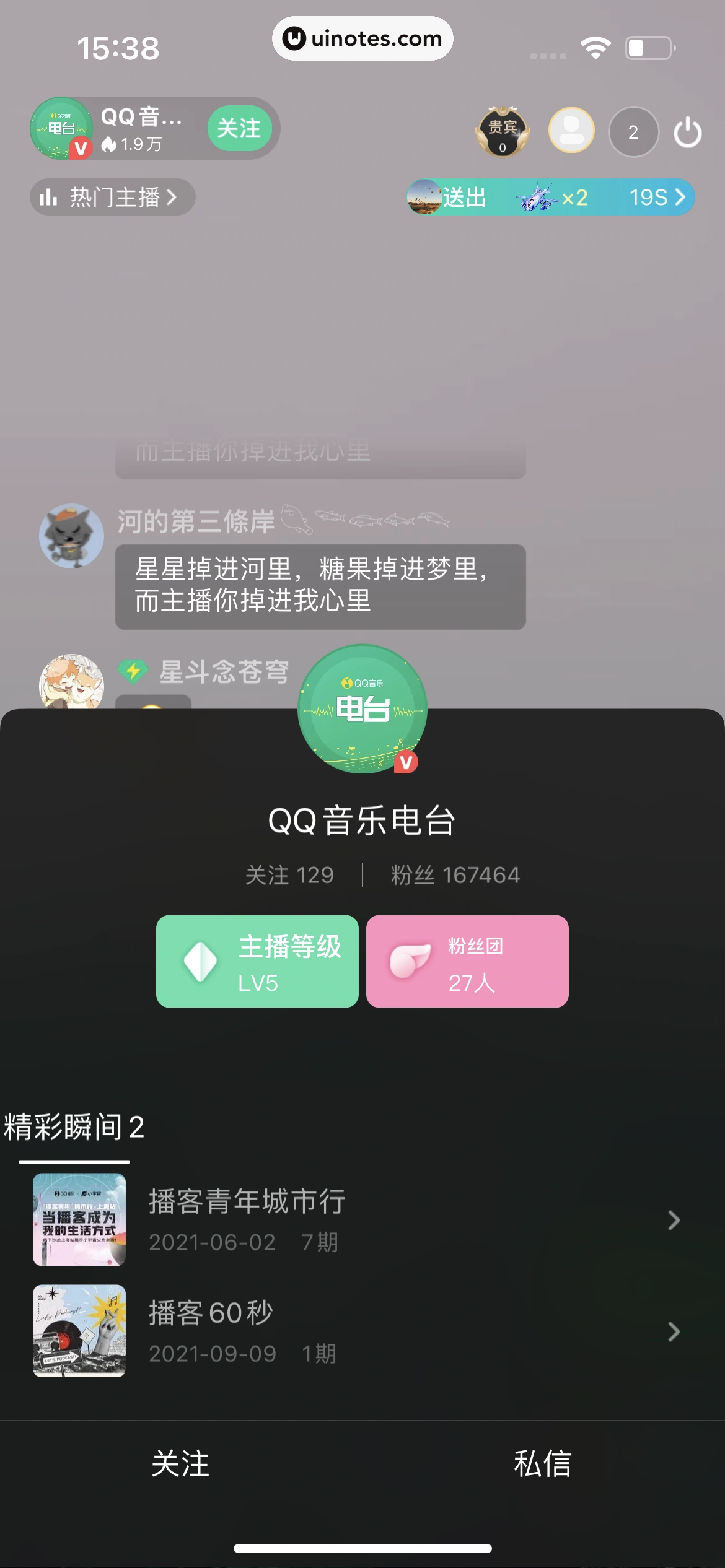Tap the audience avatar next to 贵宾

click(x=571, y=131)
